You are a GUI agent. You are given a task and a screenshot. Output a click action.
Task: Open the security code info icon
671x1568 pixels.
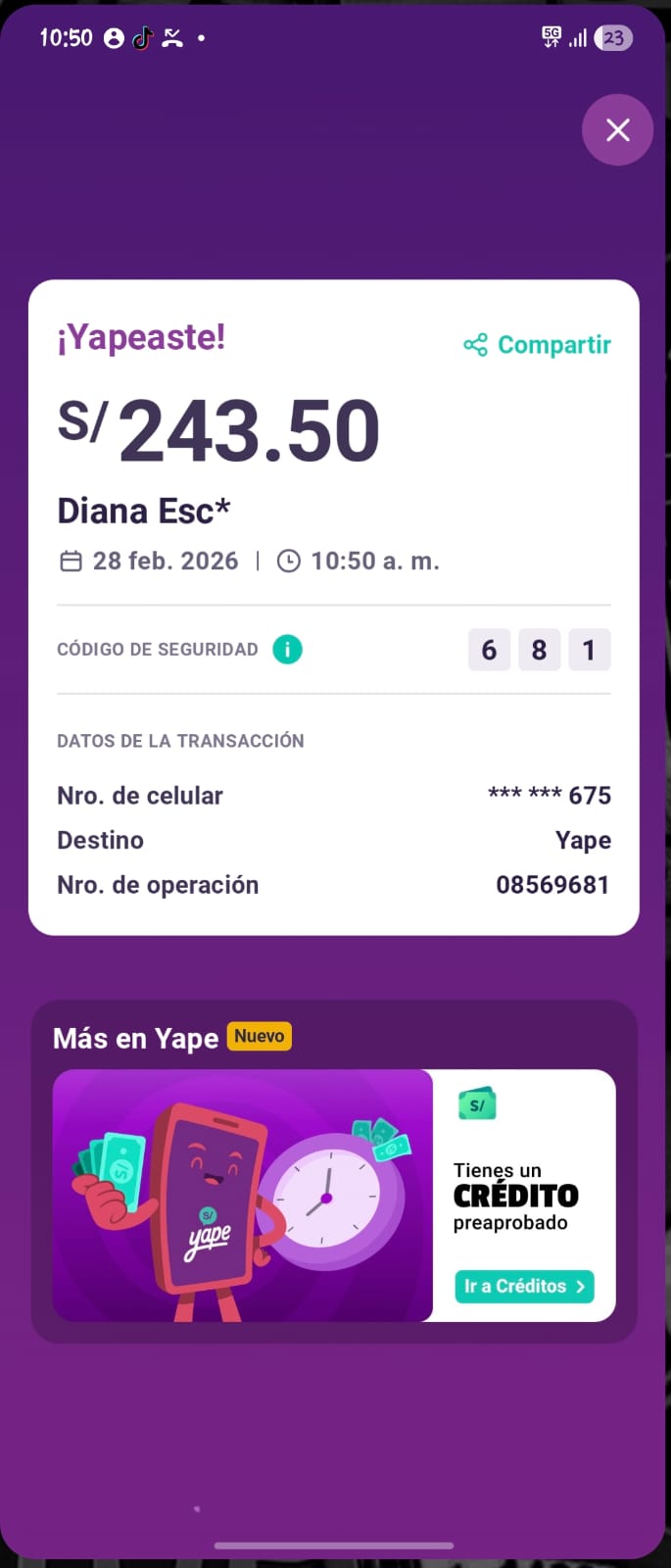coord(287,649)
